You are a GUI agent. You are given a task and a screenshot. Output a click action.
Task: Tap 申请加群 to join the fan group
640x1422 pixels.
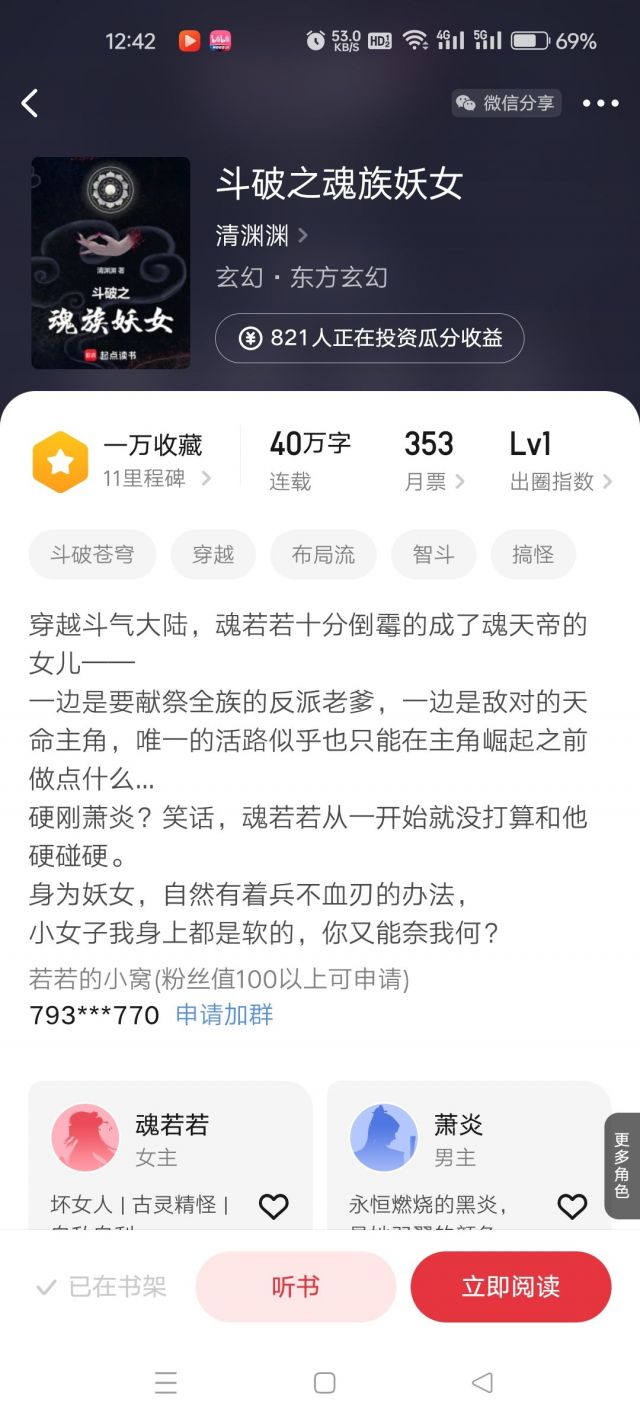pyautogui.click(x=224, y=1015)
